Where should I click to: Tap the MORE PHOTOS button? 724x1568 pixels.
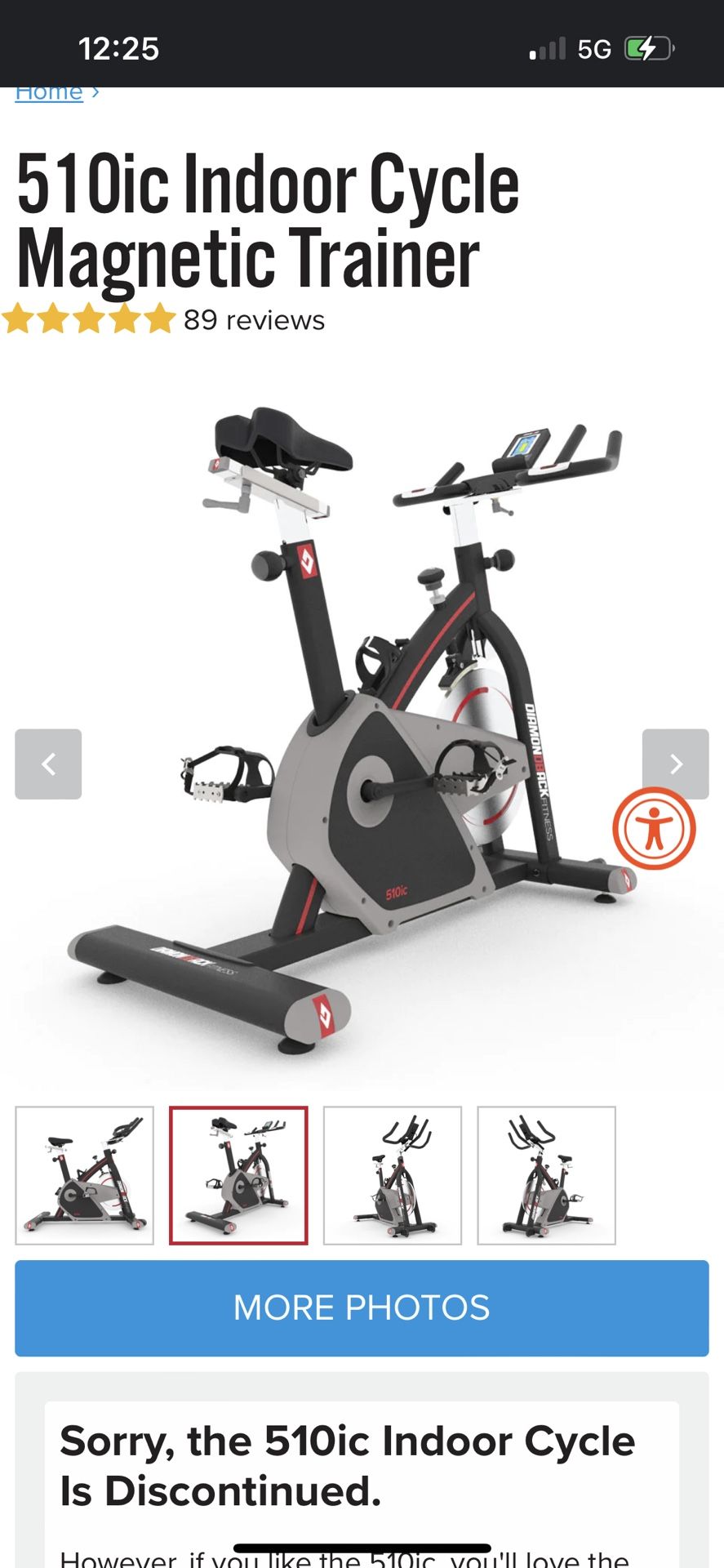click(x=362, y=1308)
